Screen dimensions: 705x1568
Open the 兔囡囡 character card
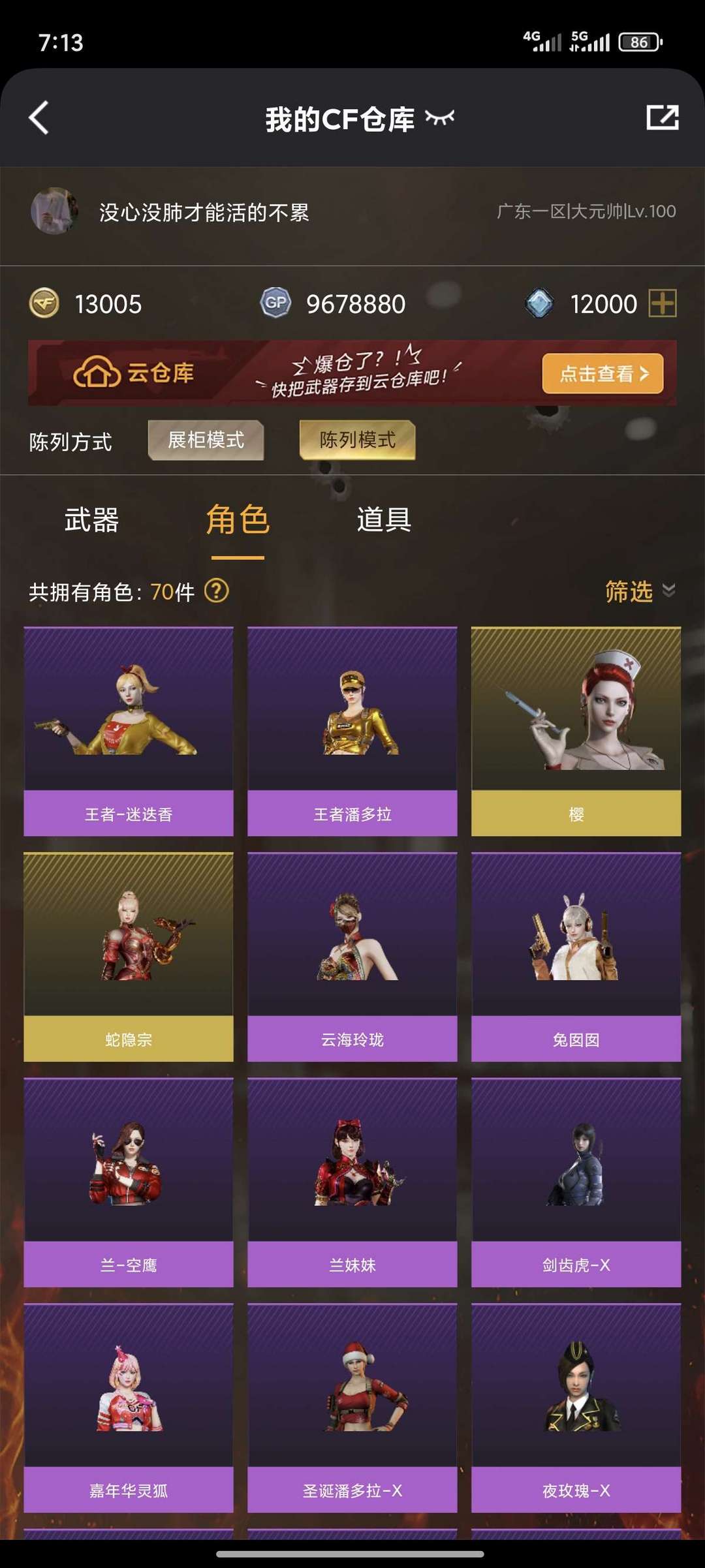(576, 957)
